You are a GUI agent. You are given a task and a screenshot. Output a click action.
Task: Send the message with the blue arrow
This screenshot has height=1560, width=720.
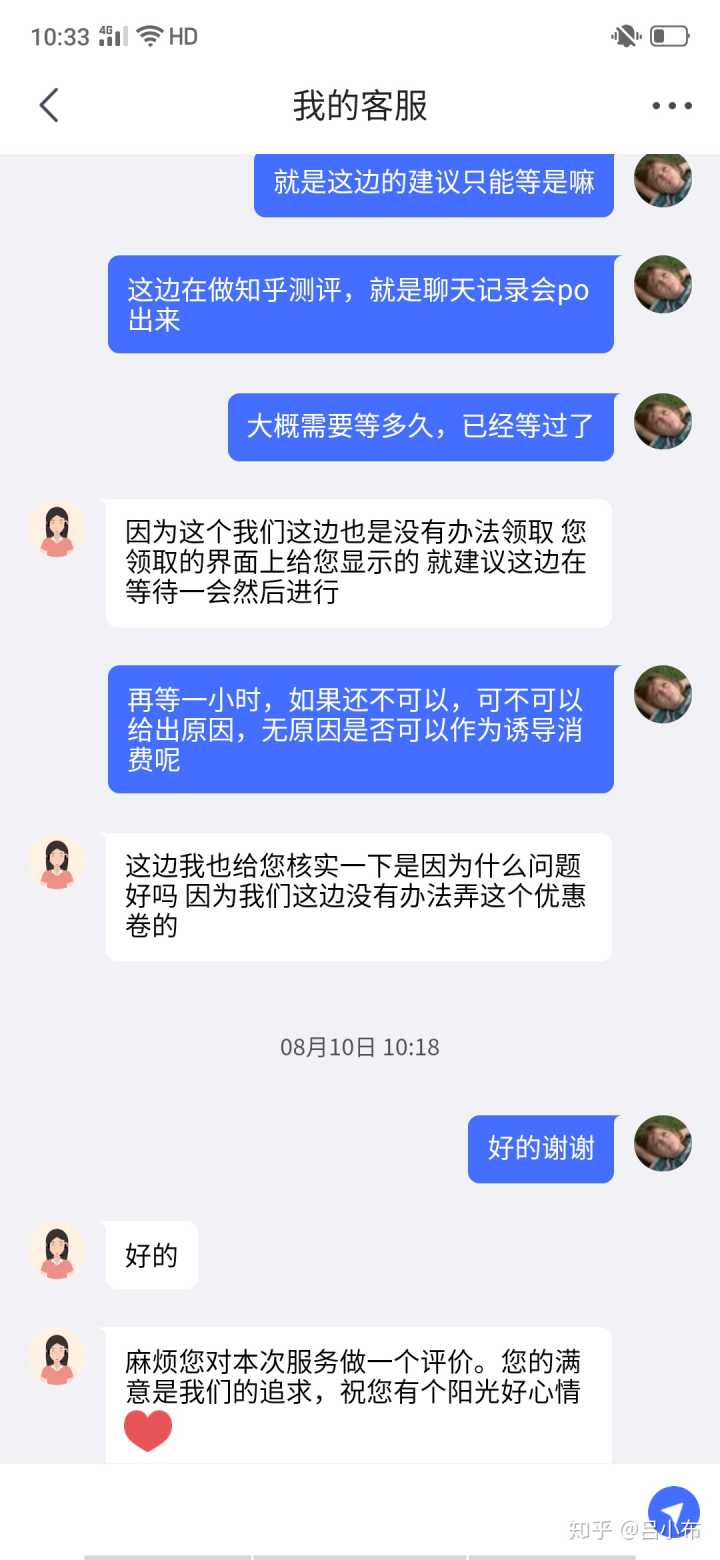point(673,1512)
